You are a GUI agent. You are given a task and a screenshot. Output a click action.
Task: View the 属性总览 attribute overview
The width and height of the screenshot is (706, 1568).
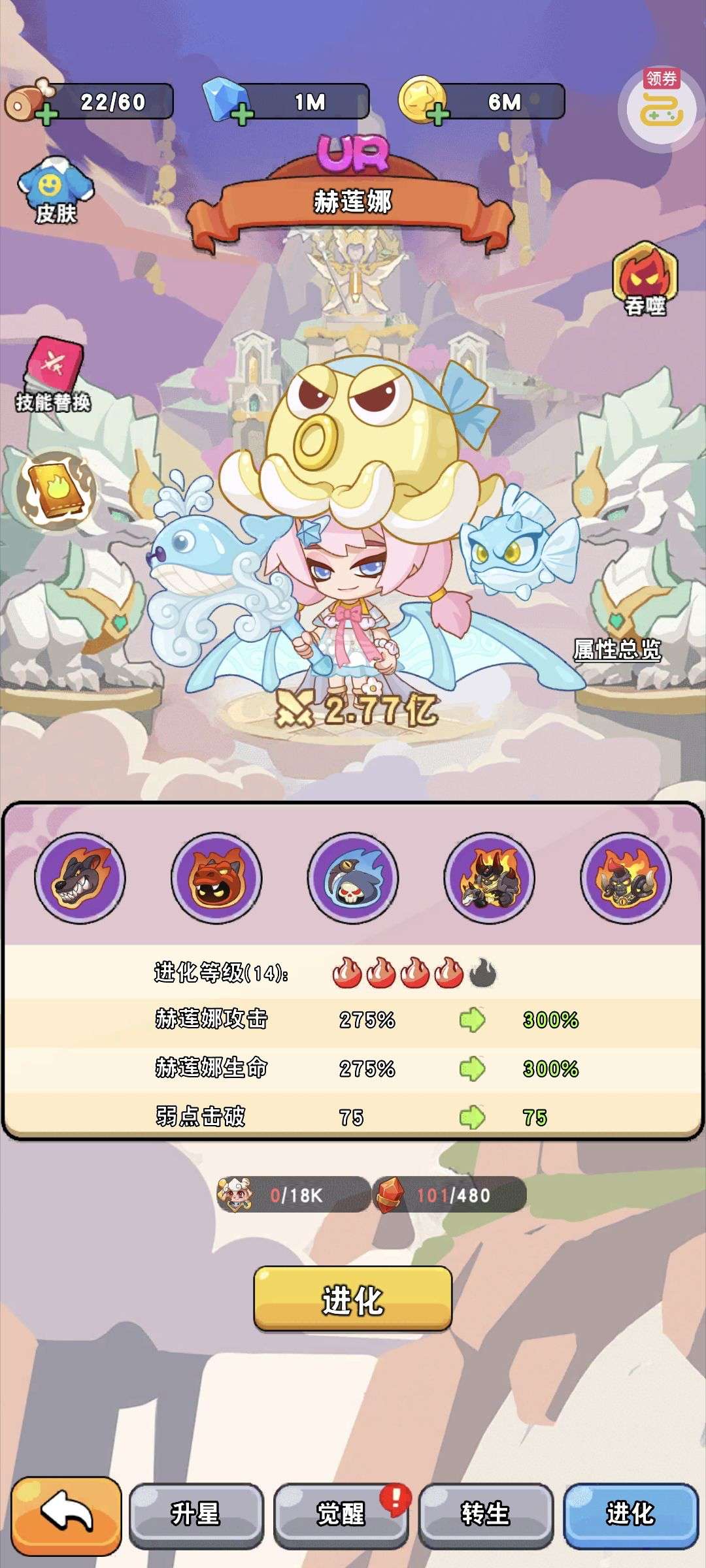click(x=617, y=649)
